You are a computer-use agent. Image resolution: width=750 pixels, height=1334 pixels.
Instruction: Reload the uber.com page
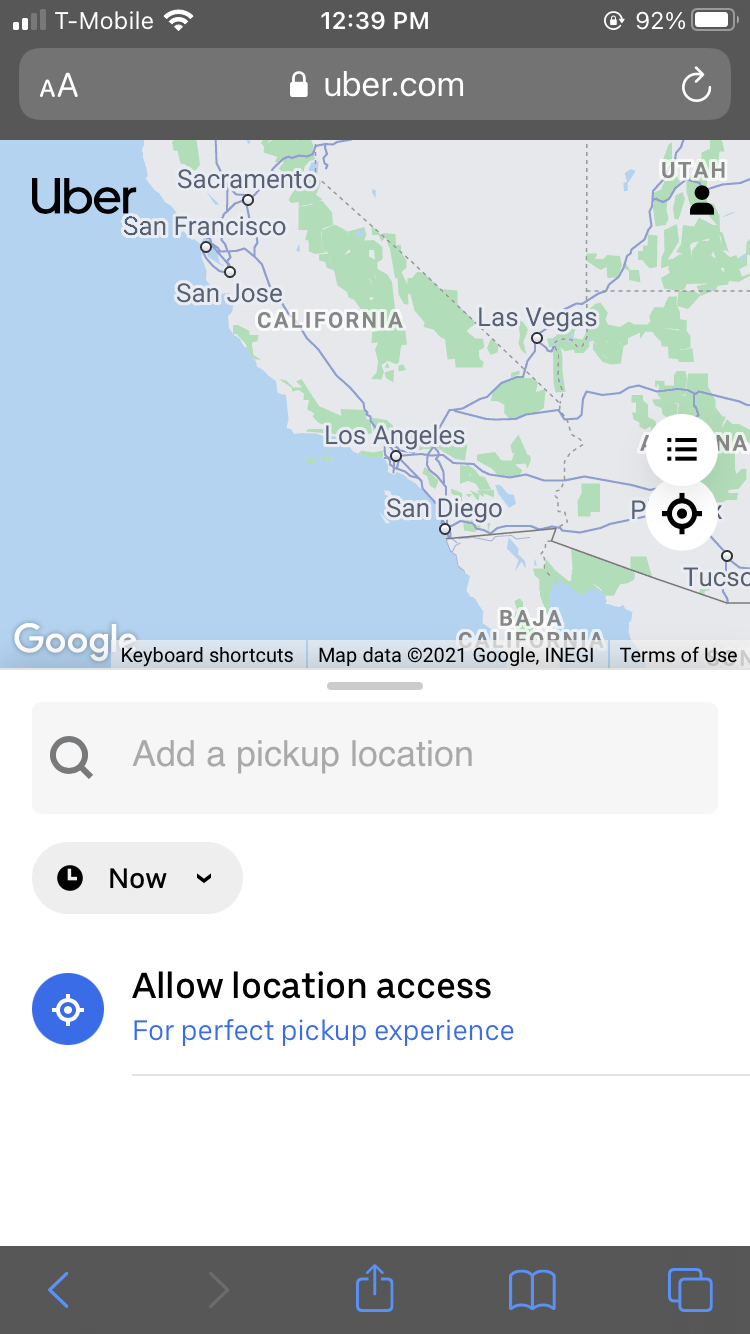coord(695,85)
